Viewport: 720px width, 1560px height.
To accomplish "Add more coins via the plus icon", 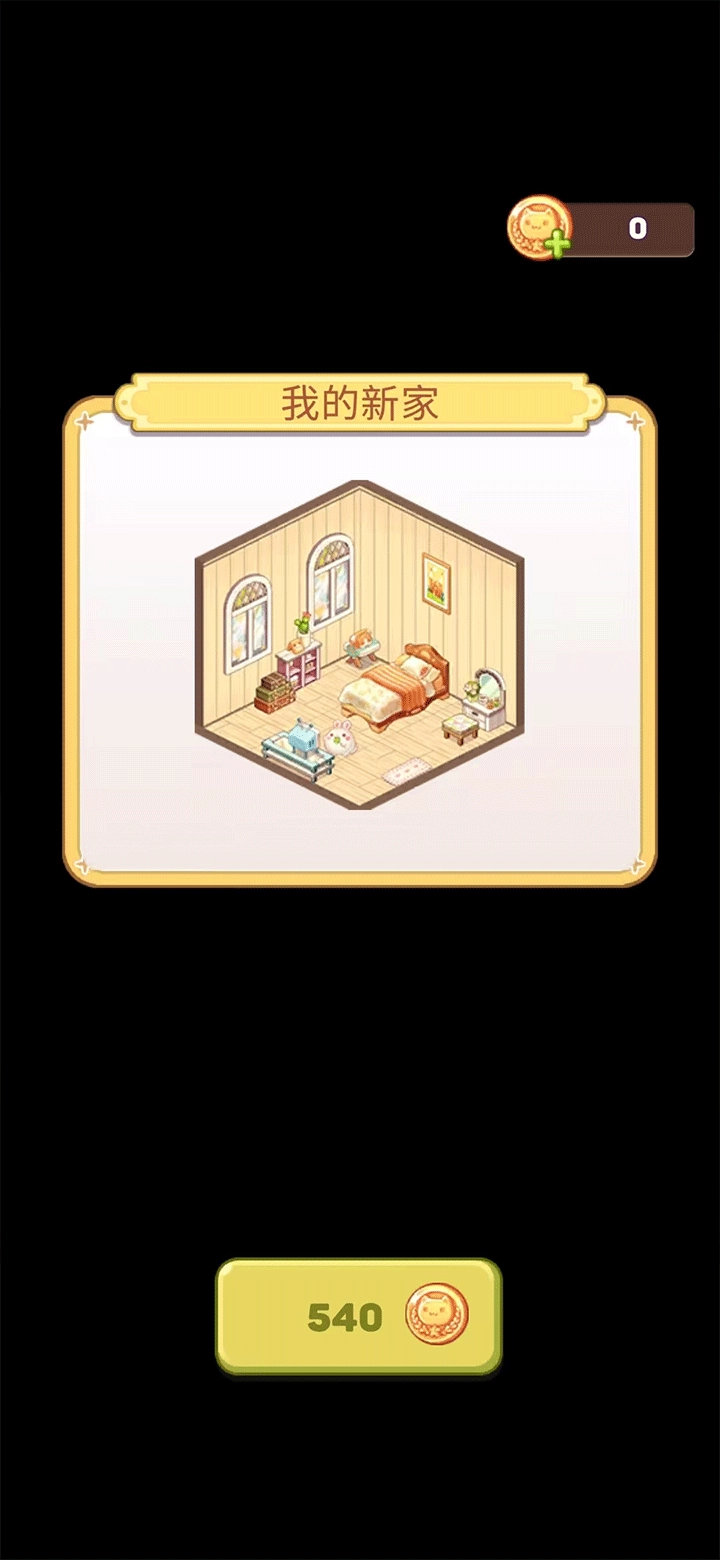I will coord(559,243).
